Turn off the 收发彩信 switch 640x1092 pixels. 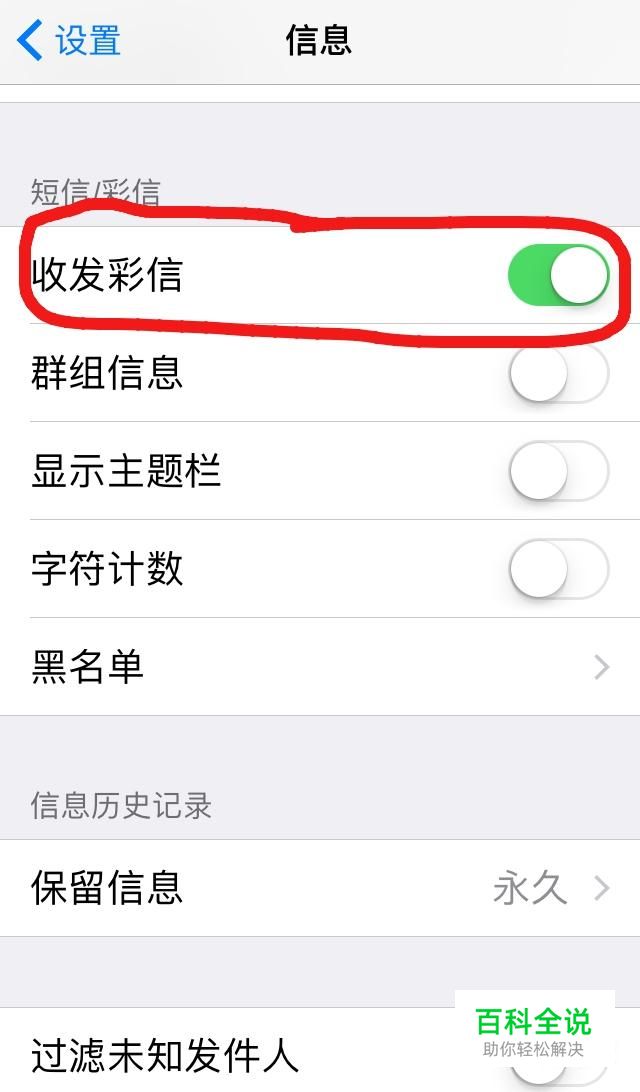[559, 274]
